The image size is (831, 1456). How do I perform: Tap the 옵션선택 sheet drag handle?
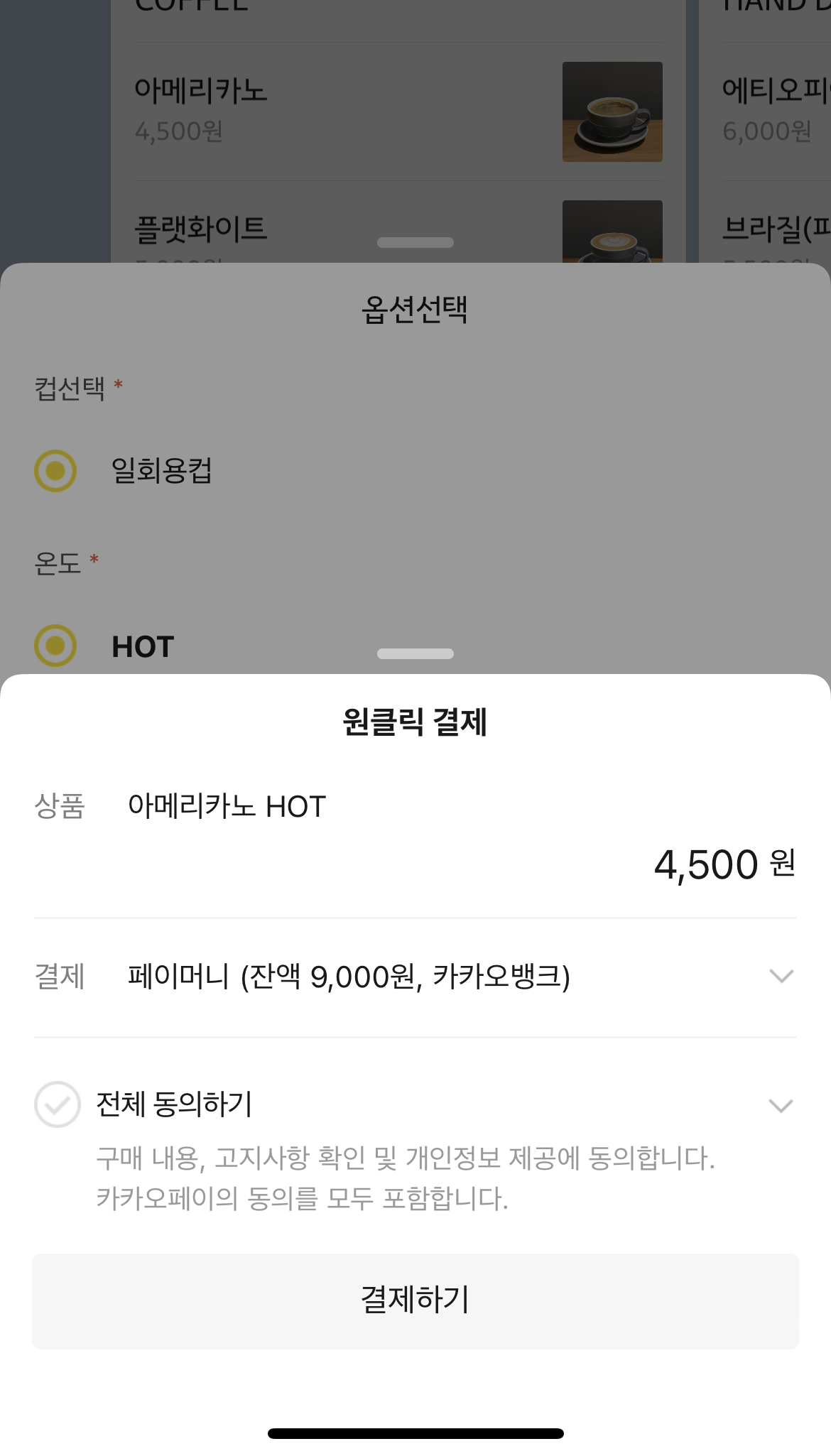pos(415,242)
